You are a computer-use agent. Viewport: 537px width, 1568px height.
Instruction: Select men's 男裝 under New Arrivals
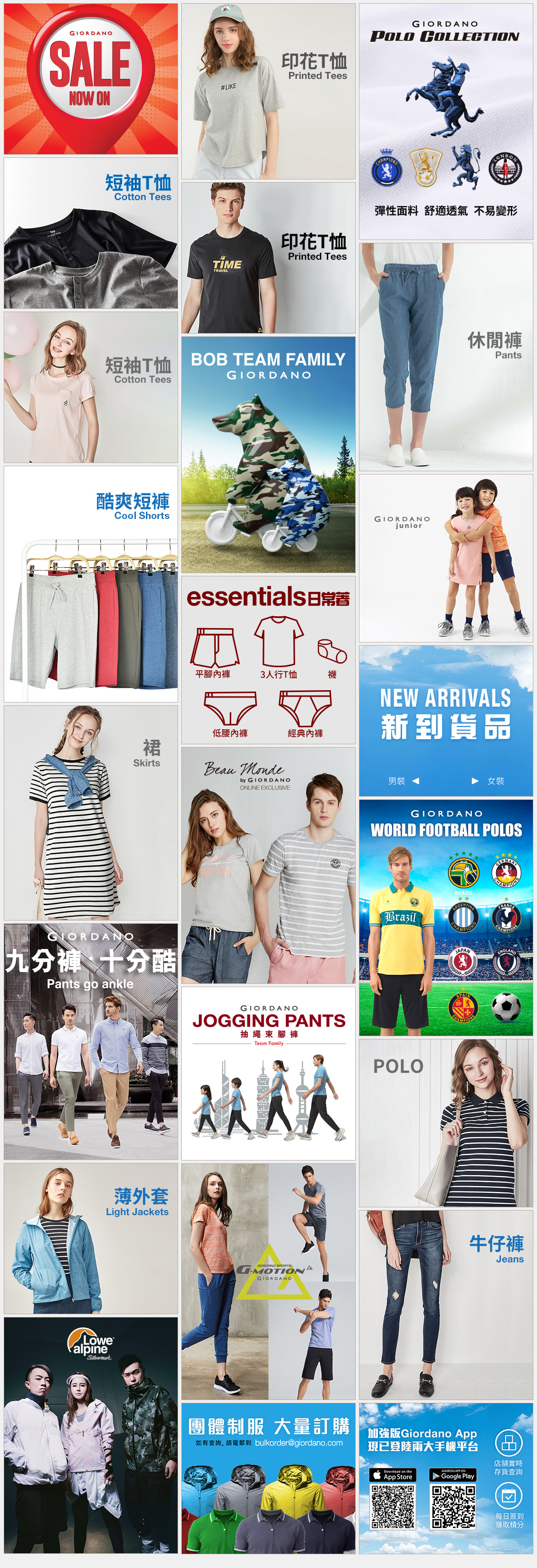tap(403, 781)
